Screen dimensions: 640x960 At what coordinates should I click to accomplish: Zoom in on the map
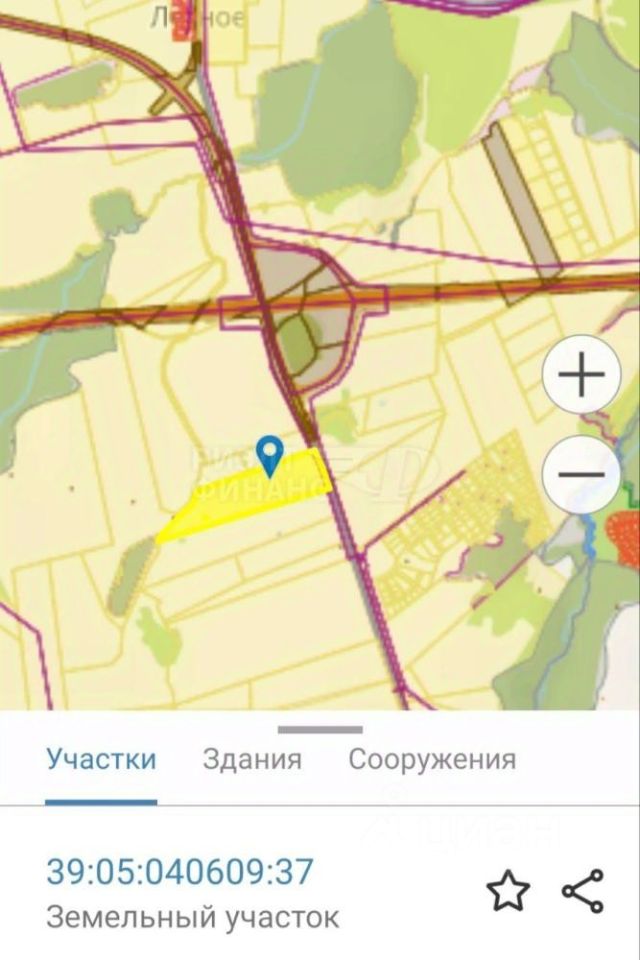581,377
